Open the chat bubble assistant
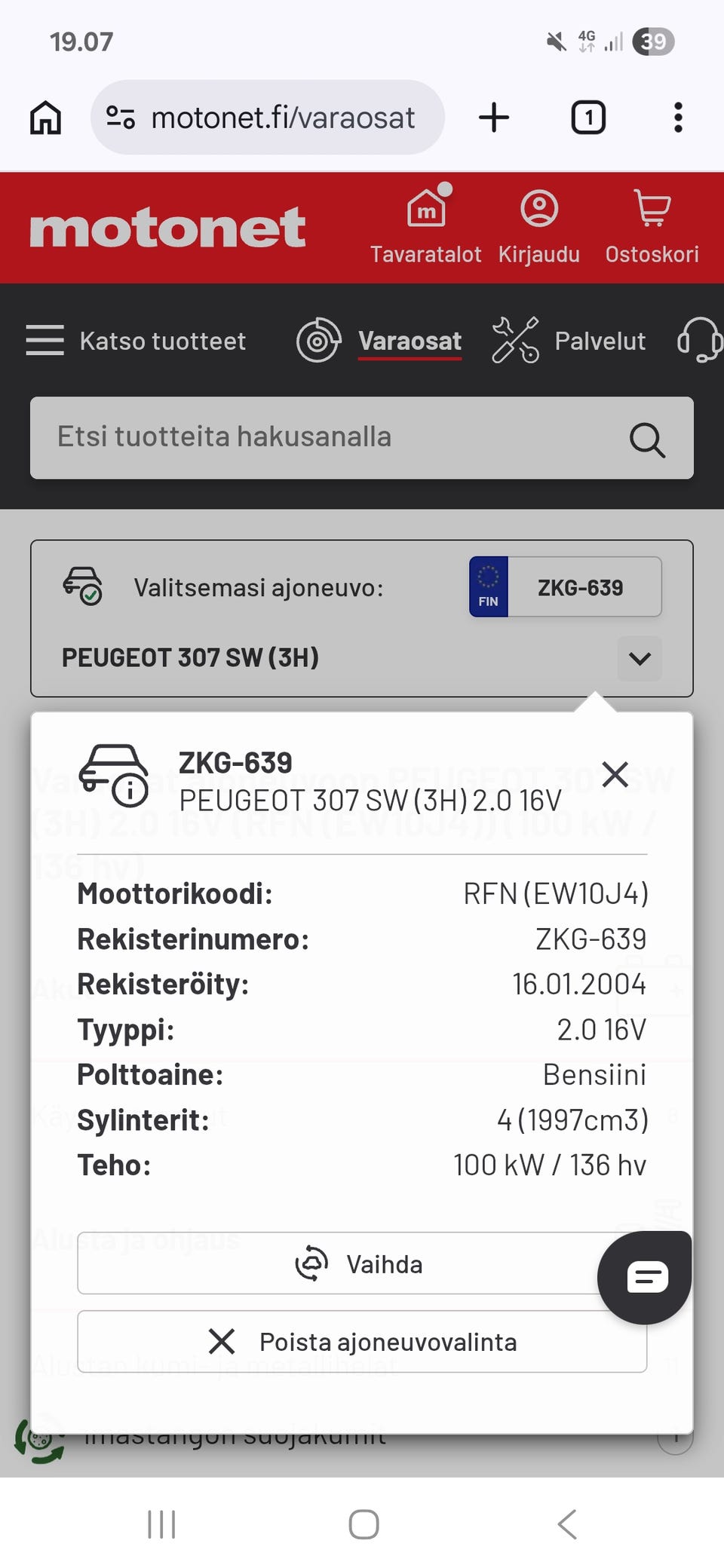Screen dimensions: 724x1568 click(x=644, y=1276)
